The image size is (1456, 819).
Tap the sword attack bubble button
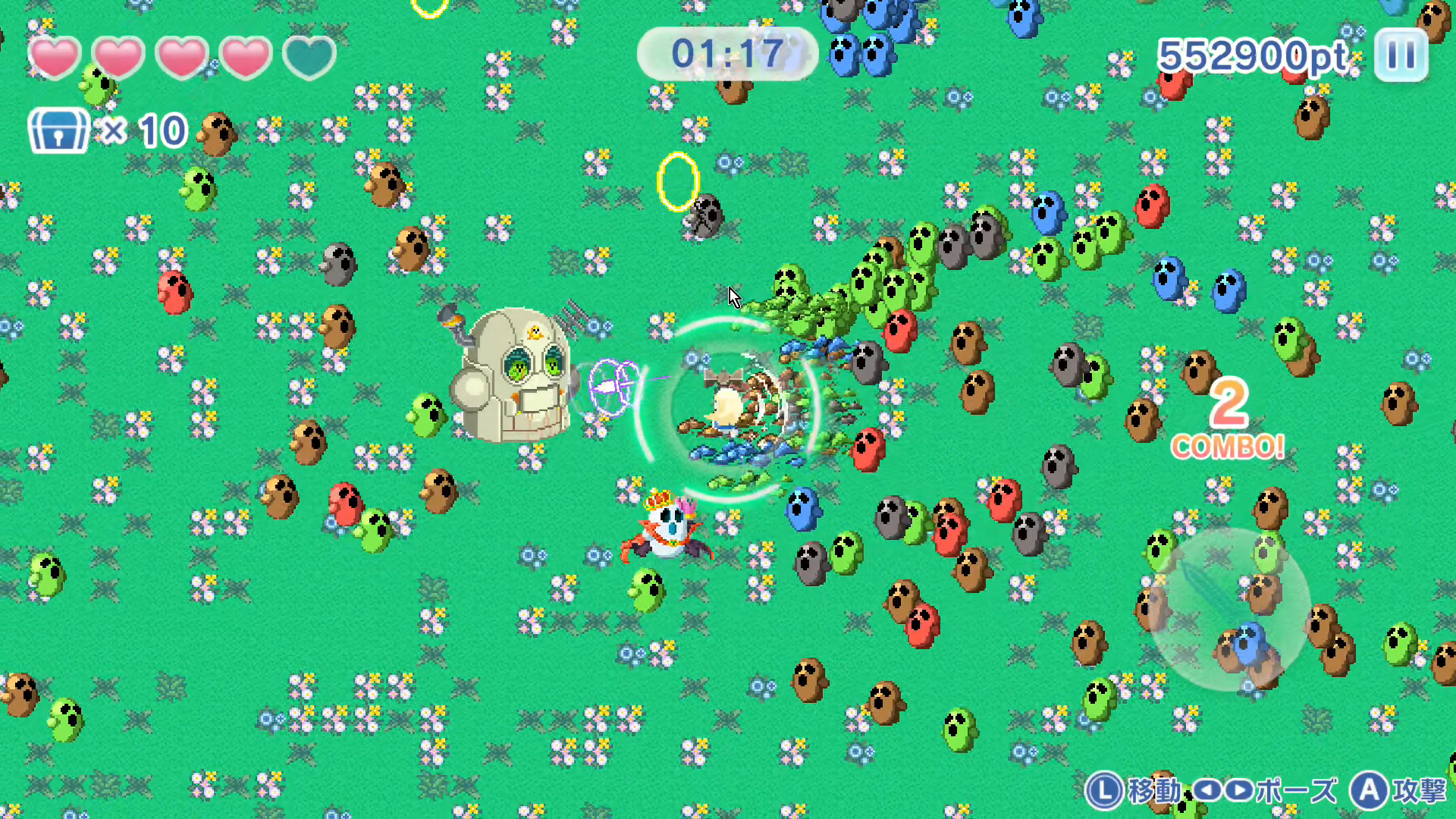[1229, 607]
